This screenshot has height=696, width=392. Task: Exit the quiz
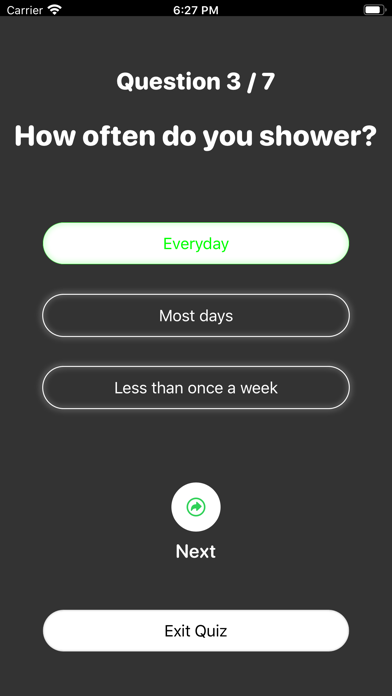pyautogui.click(x=196, y=631)
